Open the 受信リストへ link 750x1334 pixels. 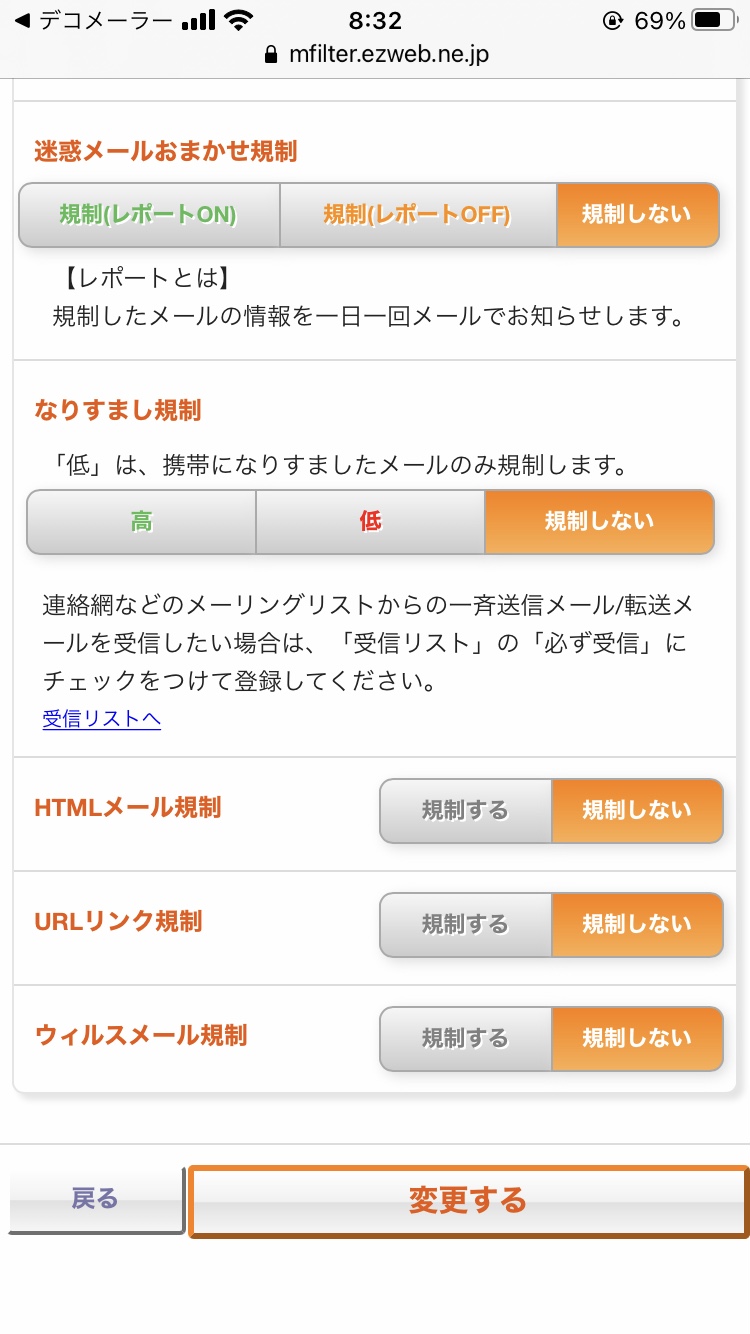click(101, 719)
